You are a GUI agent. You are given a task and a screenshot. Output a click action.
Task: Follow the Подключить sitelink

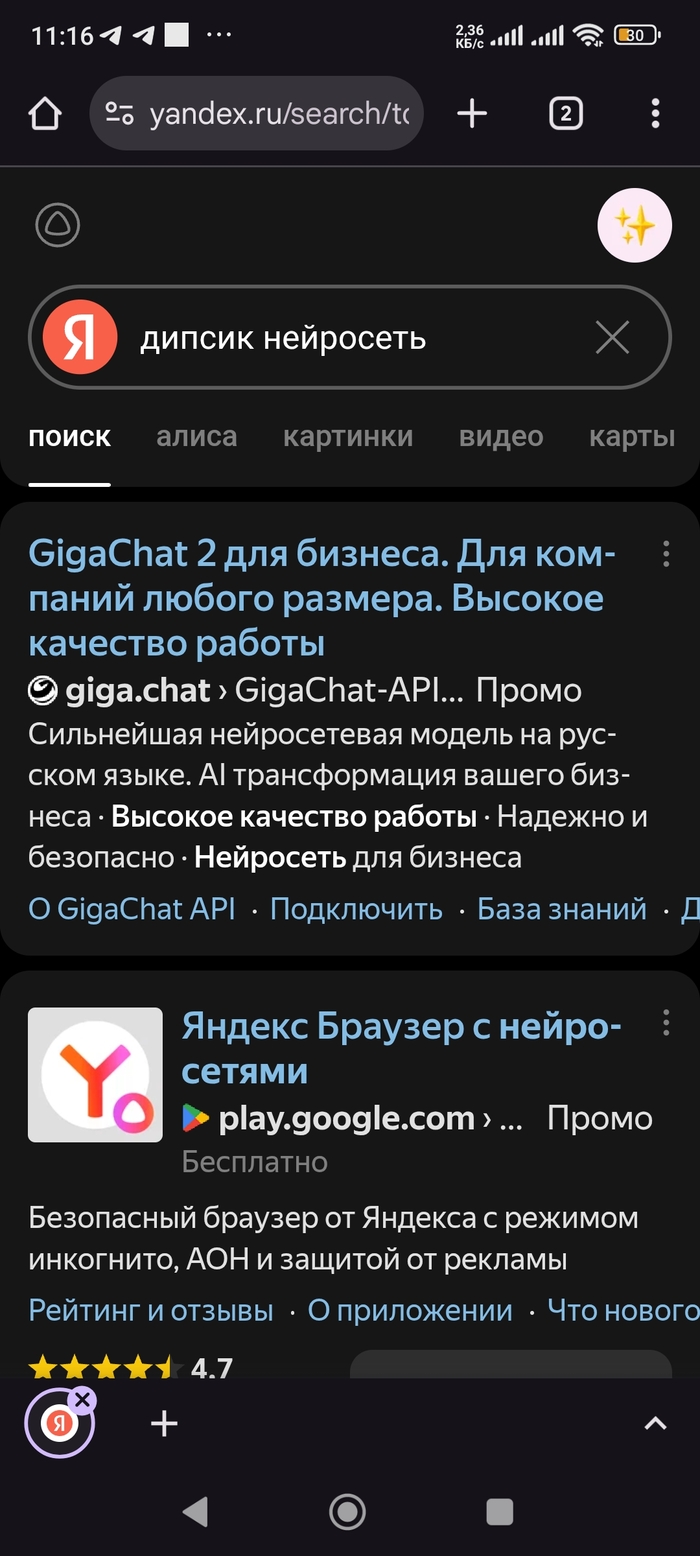coord(356,909)
